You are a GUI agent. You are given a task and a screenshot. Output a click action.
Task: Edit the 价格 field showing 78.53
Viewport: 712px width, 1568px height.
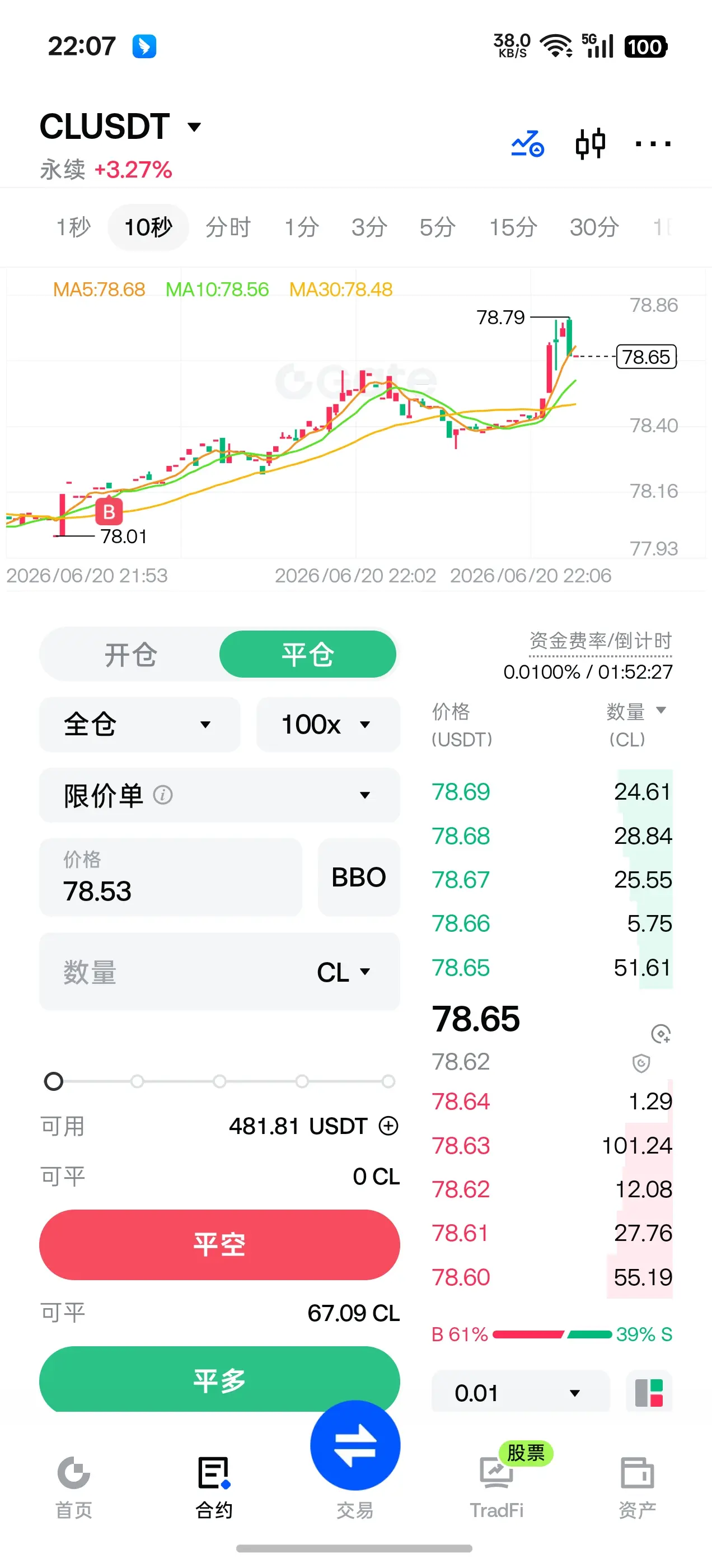(170, 877)
